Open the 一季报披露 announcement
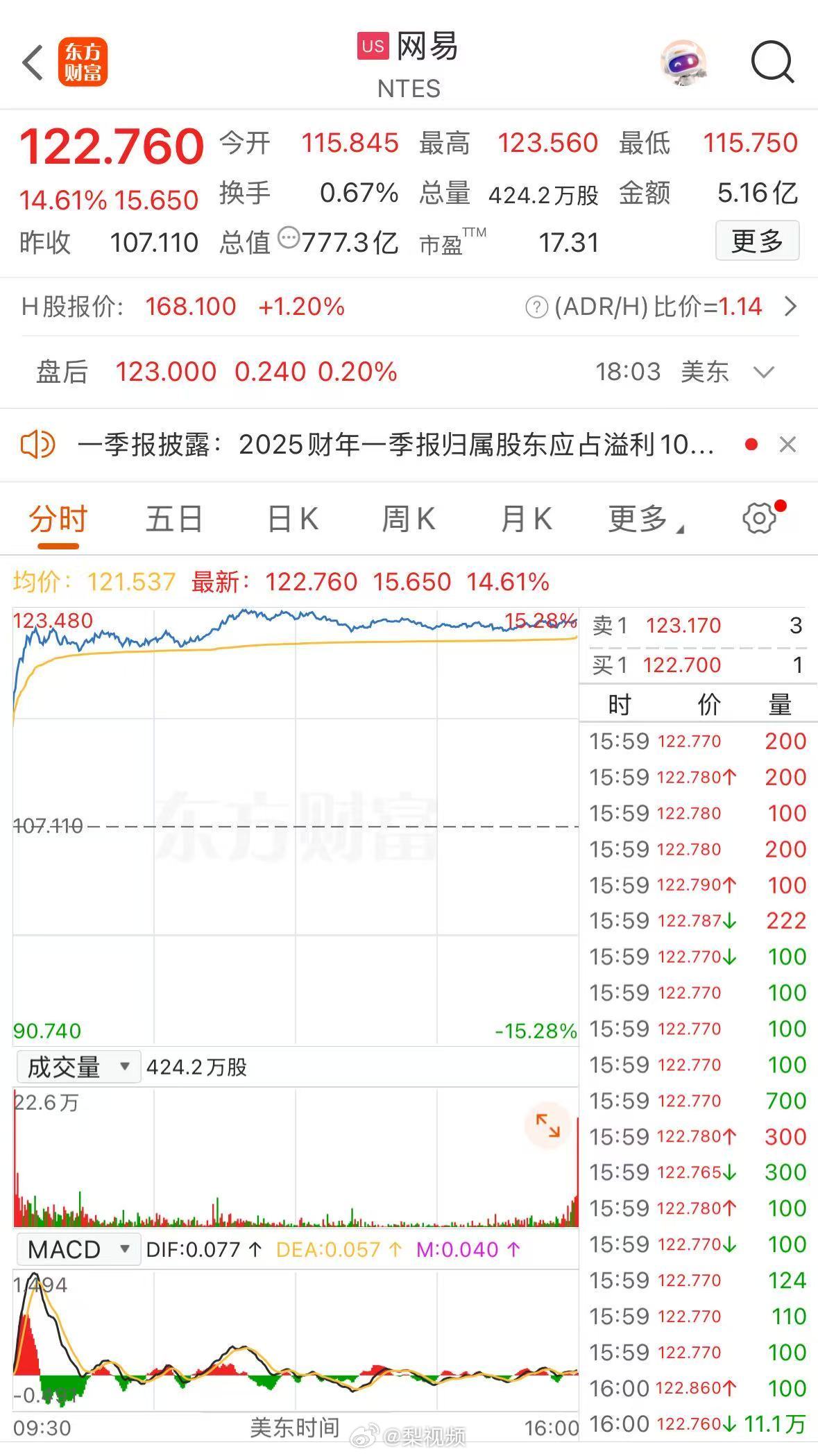818x1456 pixels. click(x=395, y=445)
